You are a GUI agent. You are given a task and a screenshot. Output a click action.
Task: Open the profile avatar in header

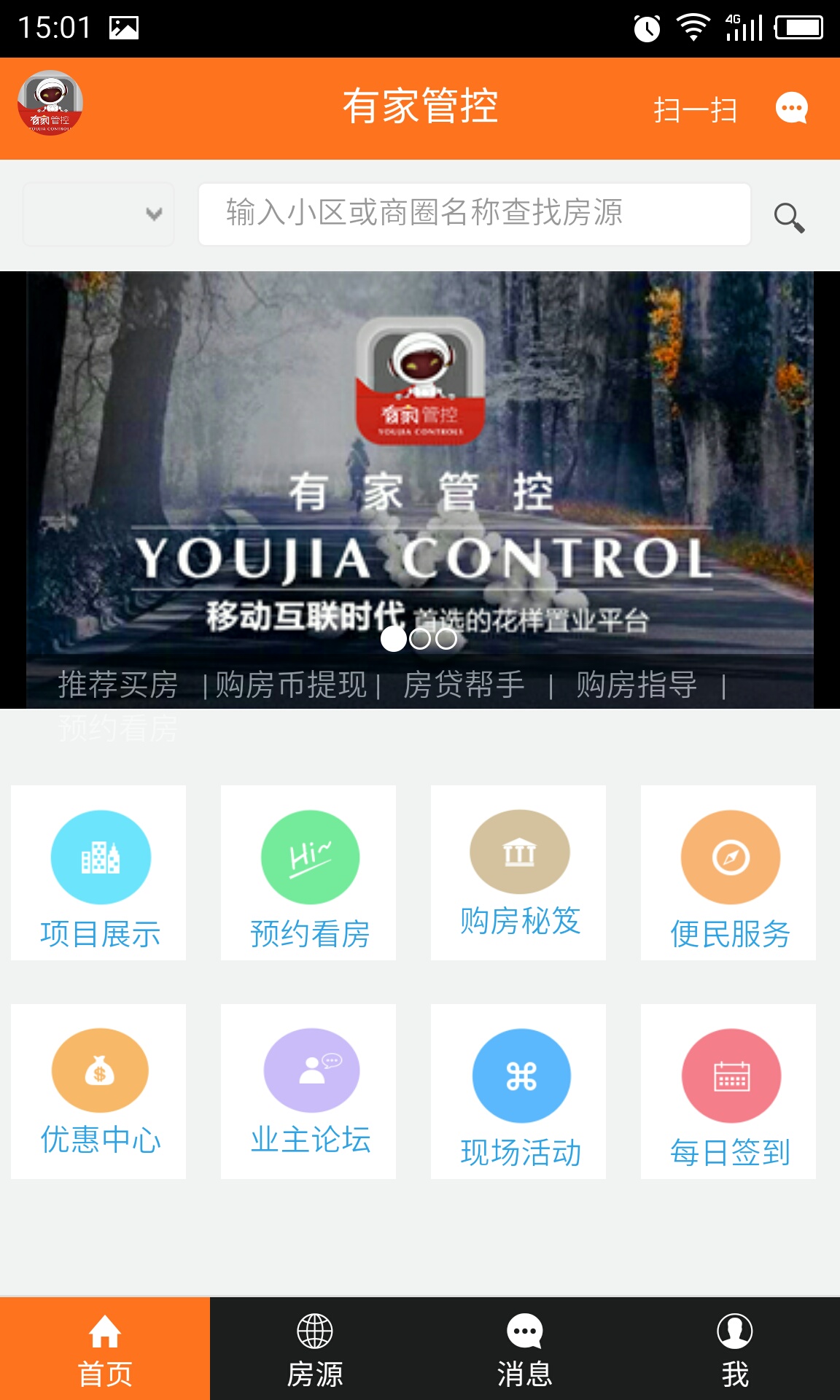[x=50, y=103]
